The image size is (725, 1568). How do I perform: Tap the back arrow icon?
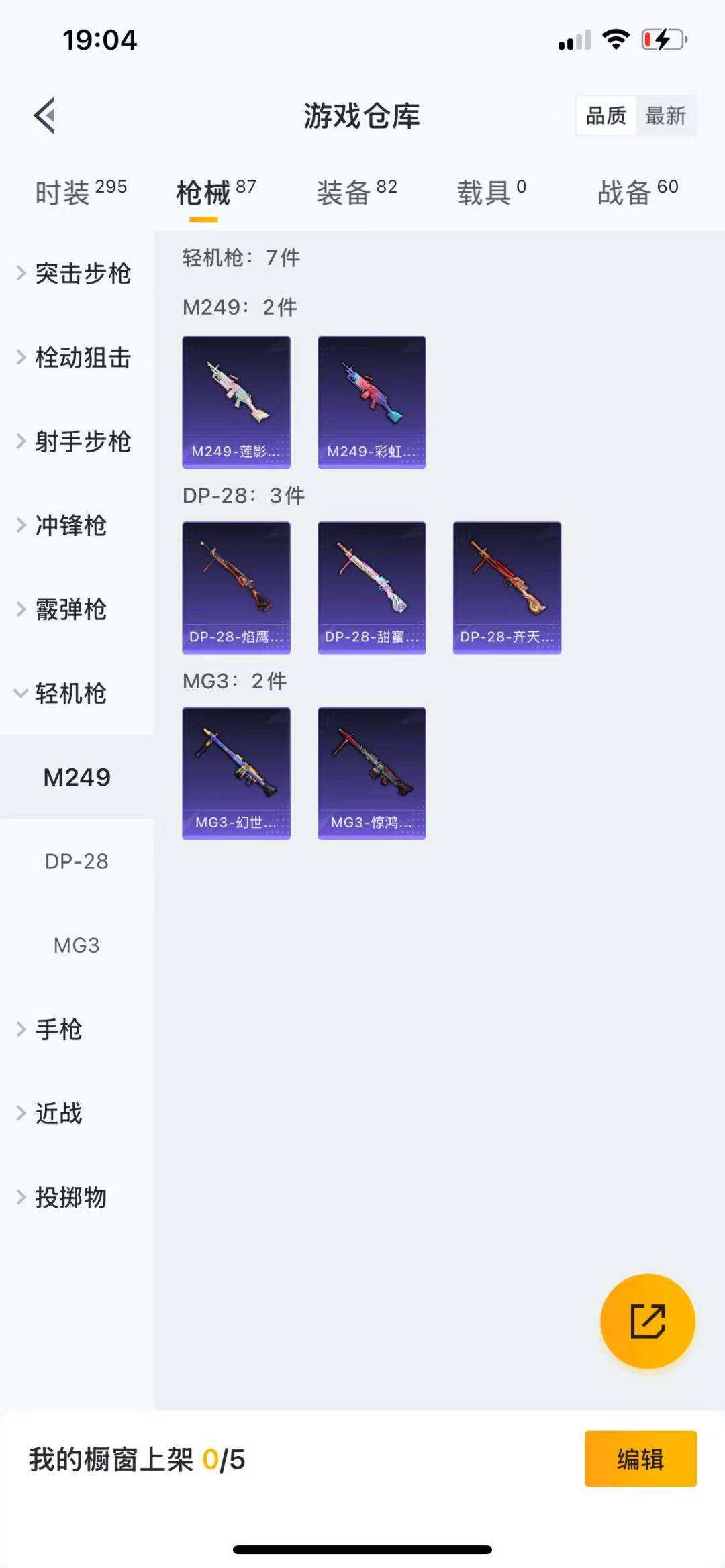[44, 115]
